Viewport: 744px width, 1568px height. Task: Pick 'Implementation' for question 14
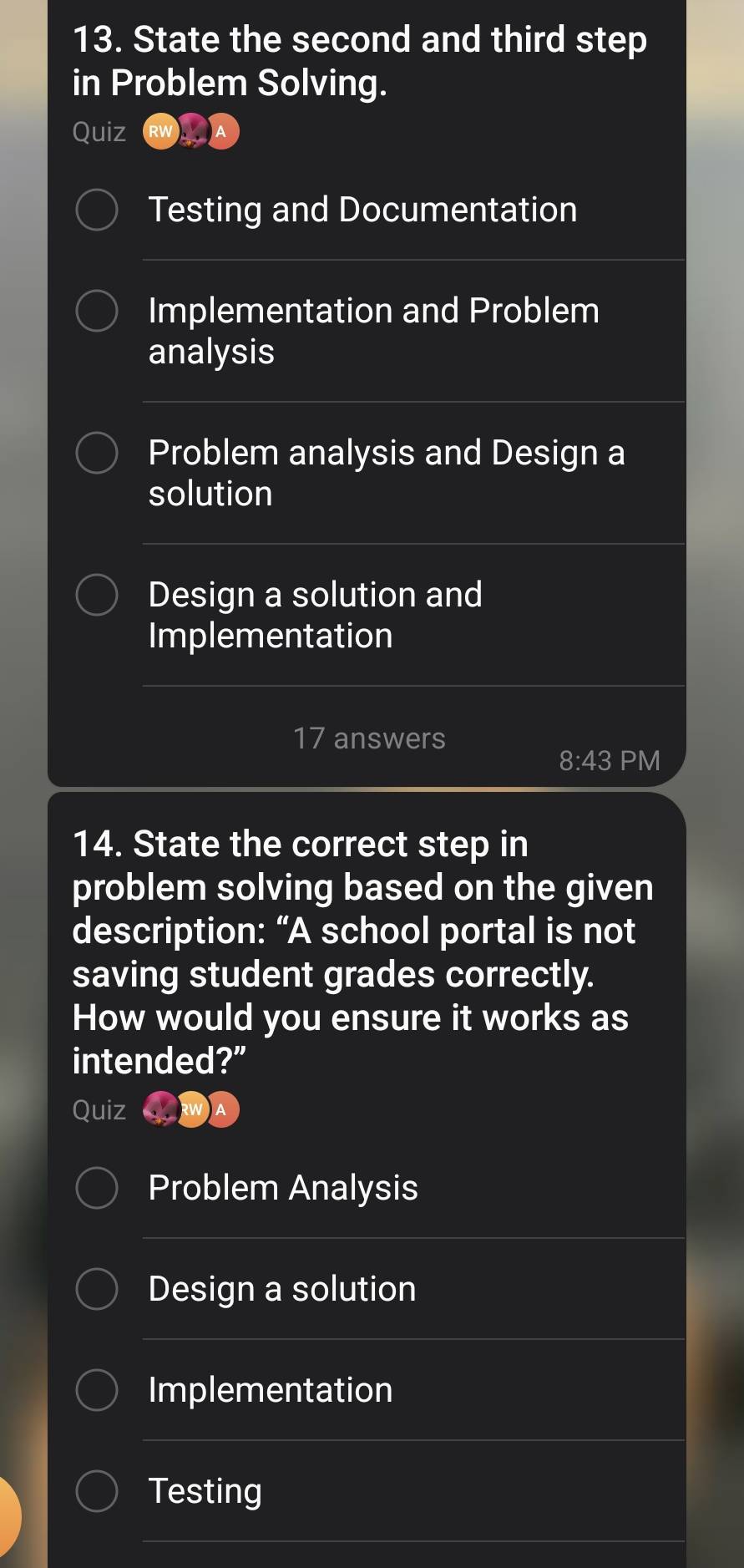point(97,1390)
